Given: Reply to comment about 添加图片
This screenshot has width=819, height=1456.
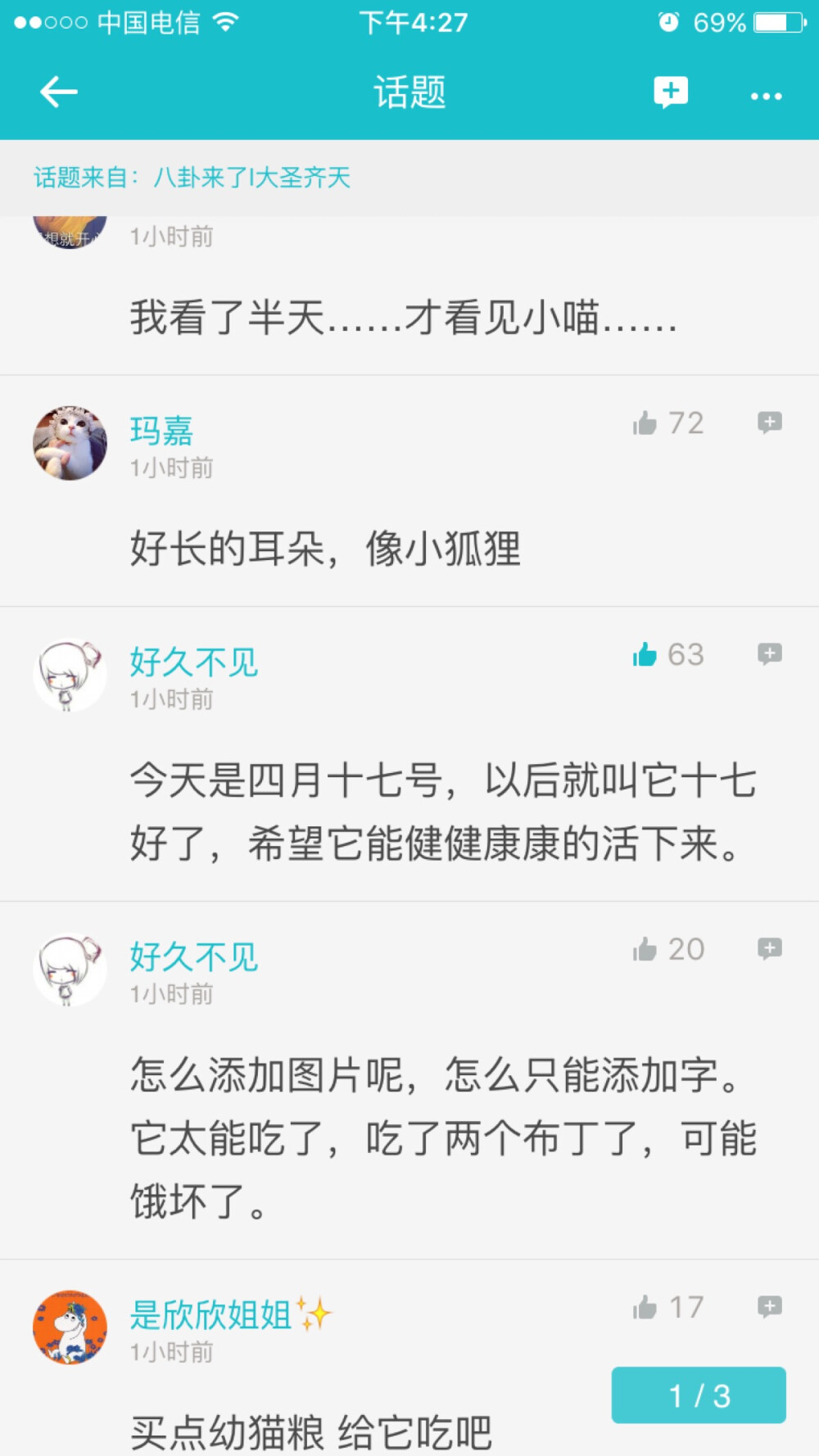Looking at the screenshot, I should [x=769, y=948].
